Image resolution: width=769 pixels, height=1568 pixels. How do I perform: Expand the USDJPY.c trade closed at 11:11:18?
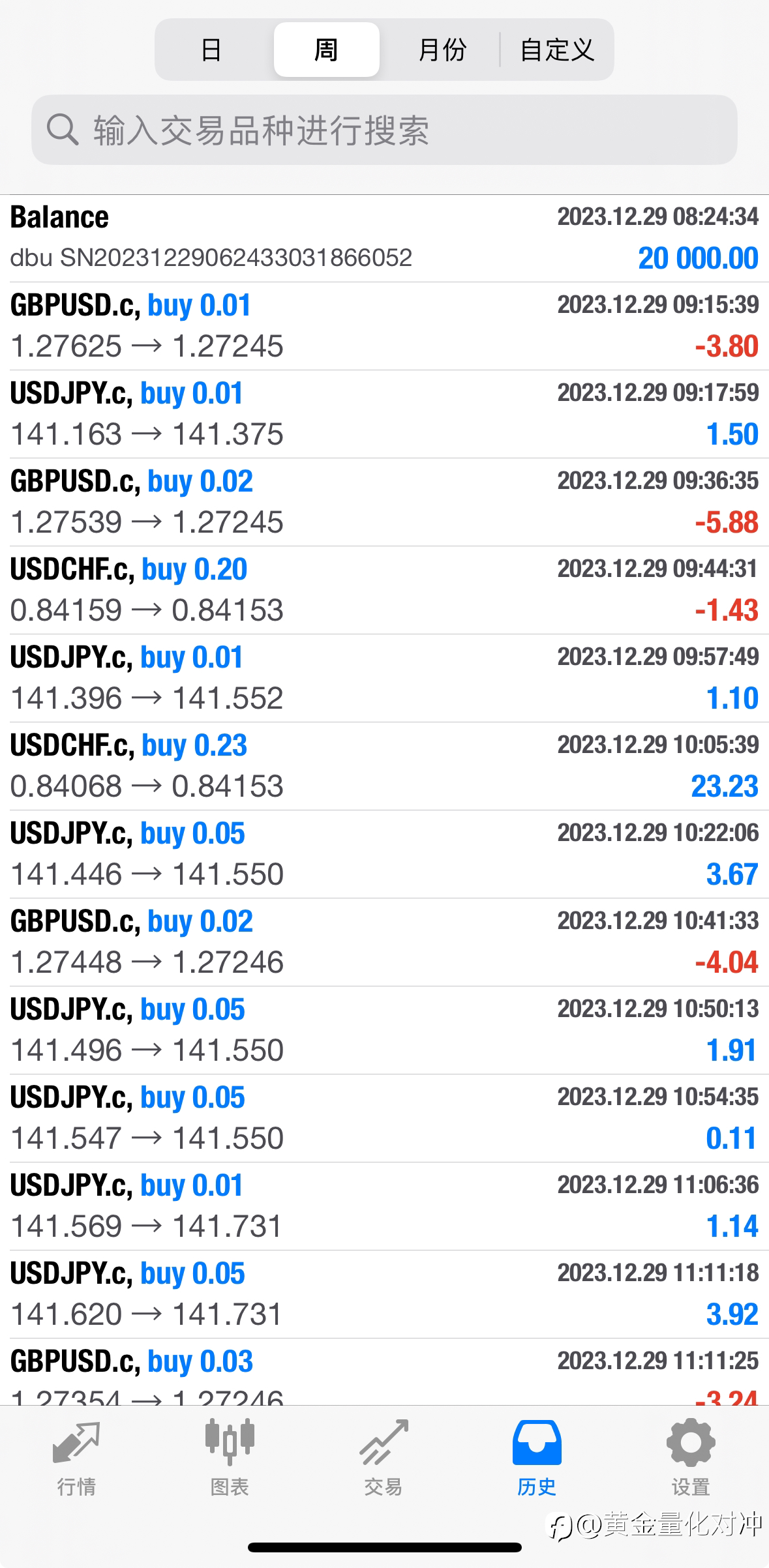pyautogui.click(x=384, y=1294)
